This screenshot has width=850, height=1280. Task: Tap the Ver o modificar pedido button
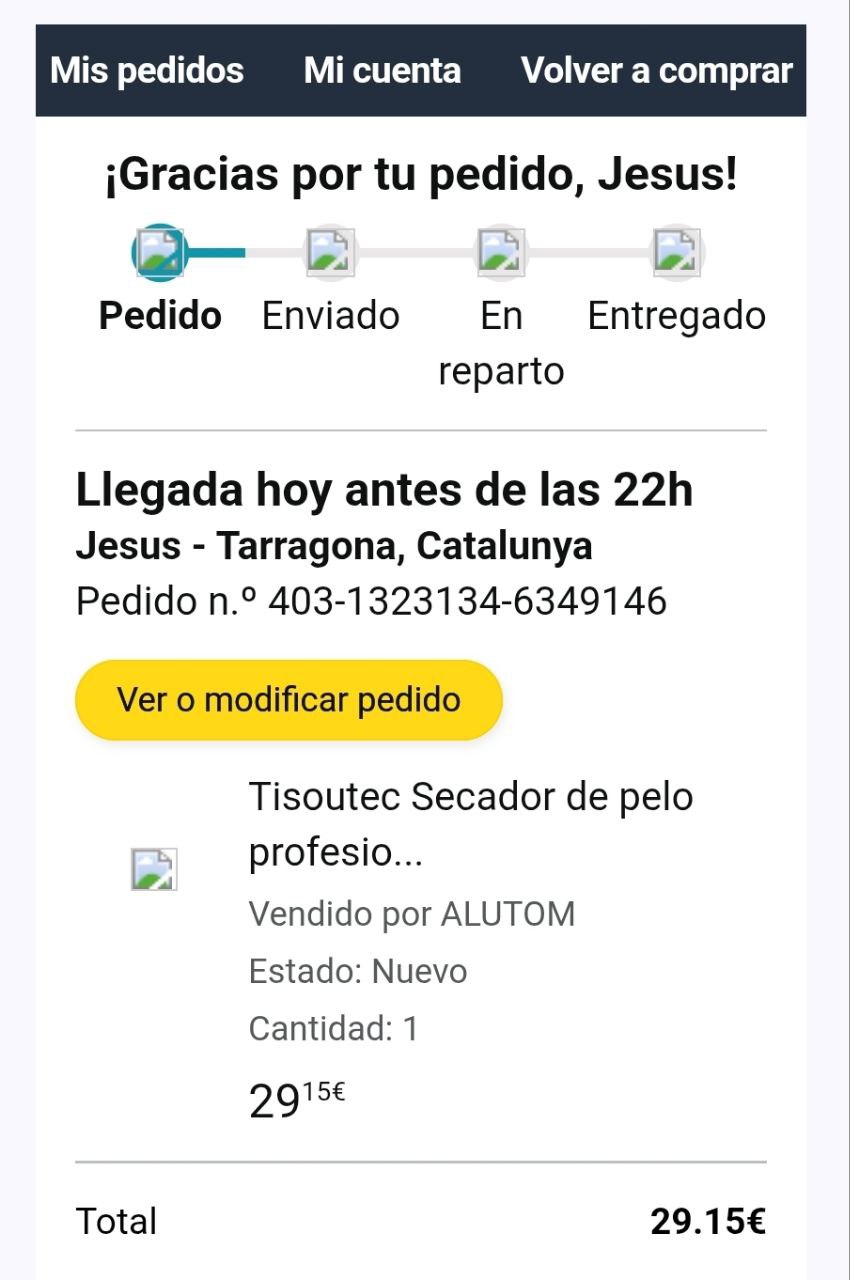[x=288, y=700]
